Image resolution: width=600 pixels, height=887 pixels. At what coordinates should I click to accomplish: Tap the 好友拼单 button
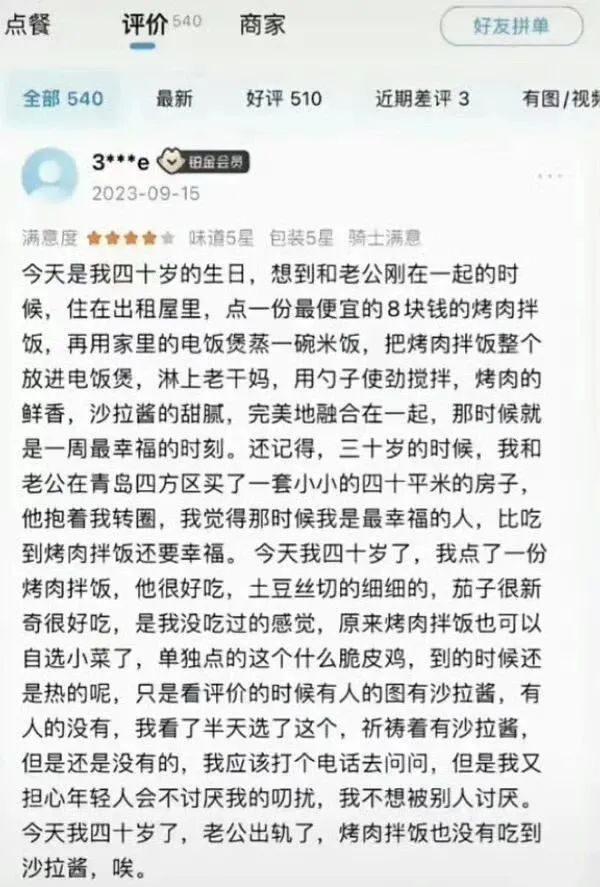coord(511,27)
